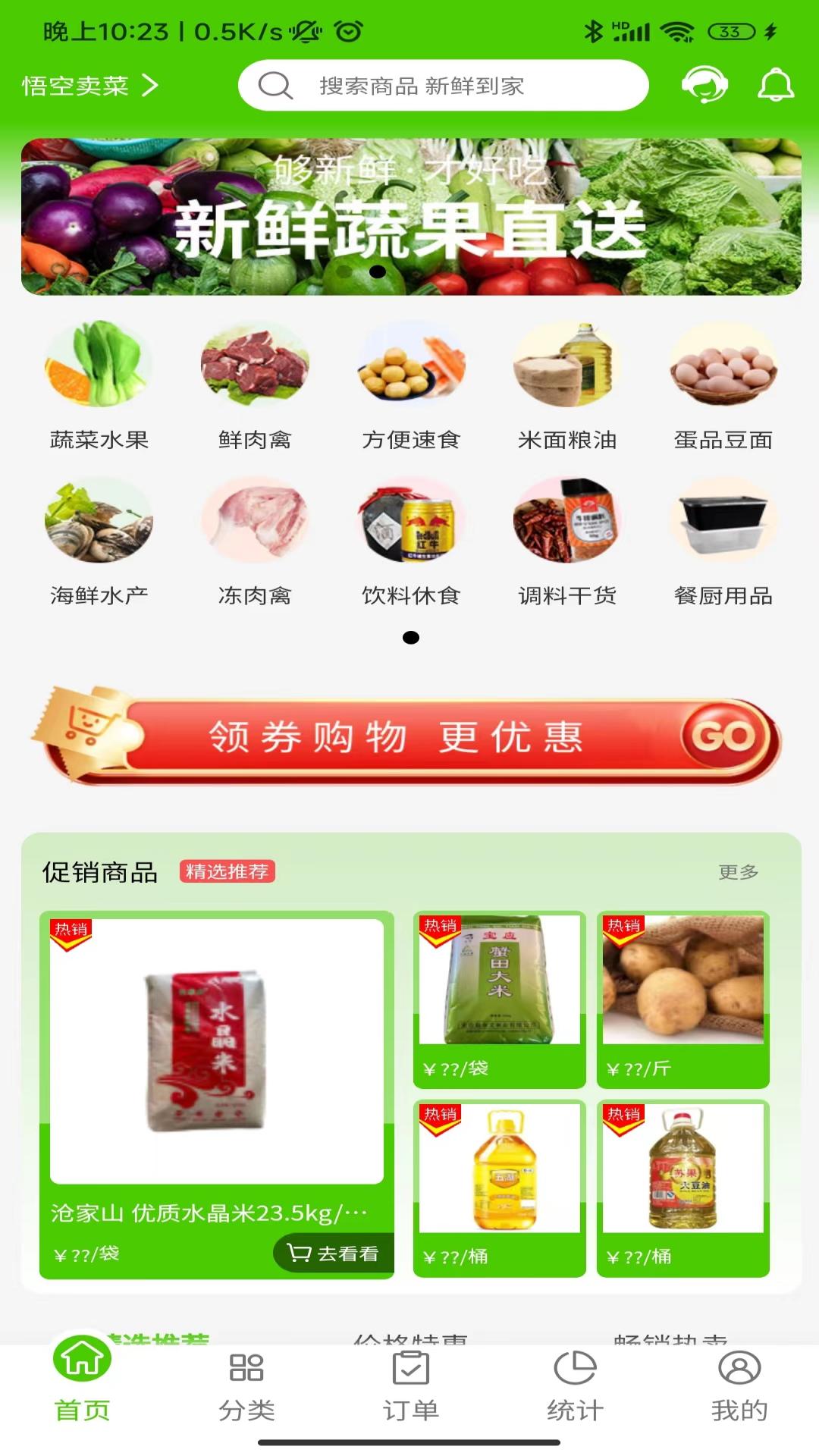
Task: Open the 蟹田大米 product card
Action: click(500, 999)
